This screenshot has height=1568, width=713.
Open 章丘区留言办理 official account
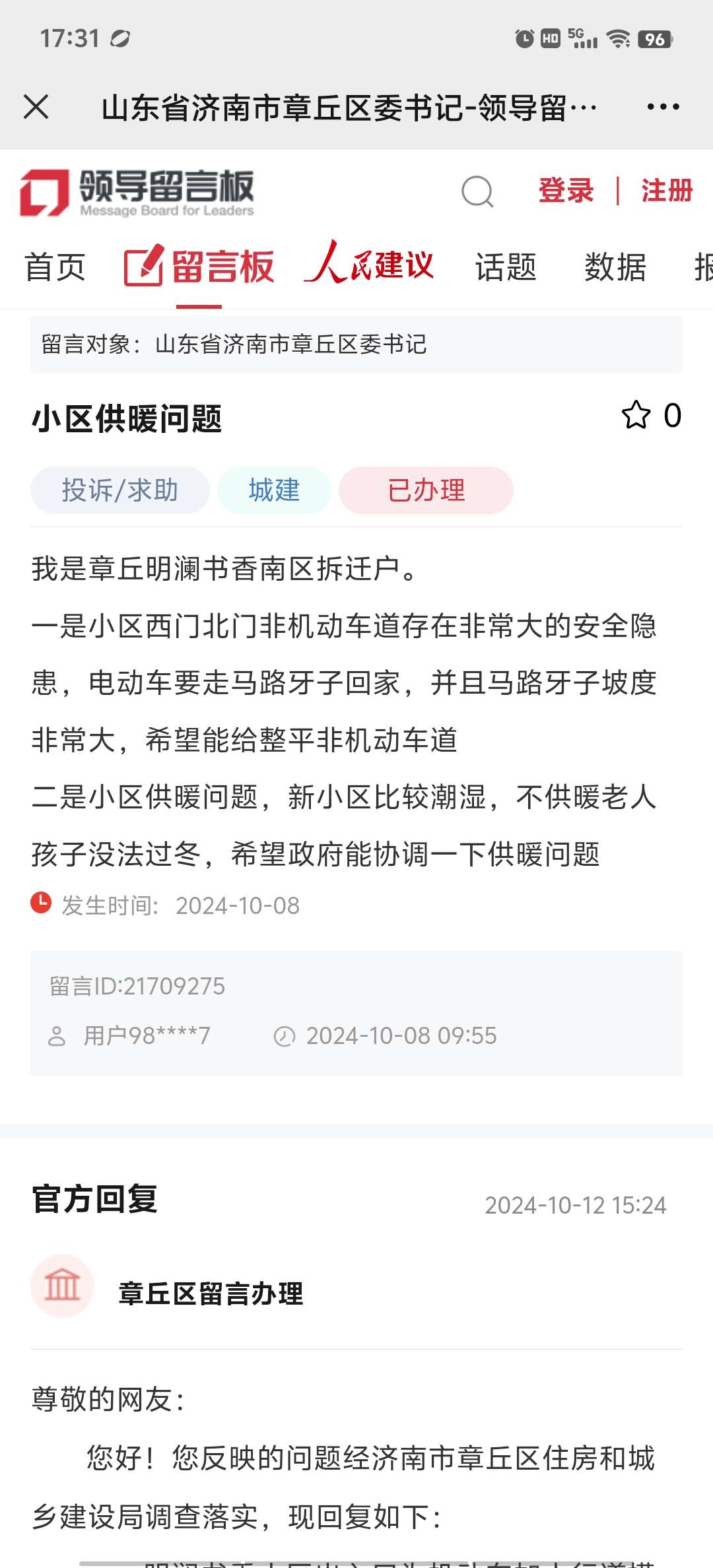[x=210, y=1293]
